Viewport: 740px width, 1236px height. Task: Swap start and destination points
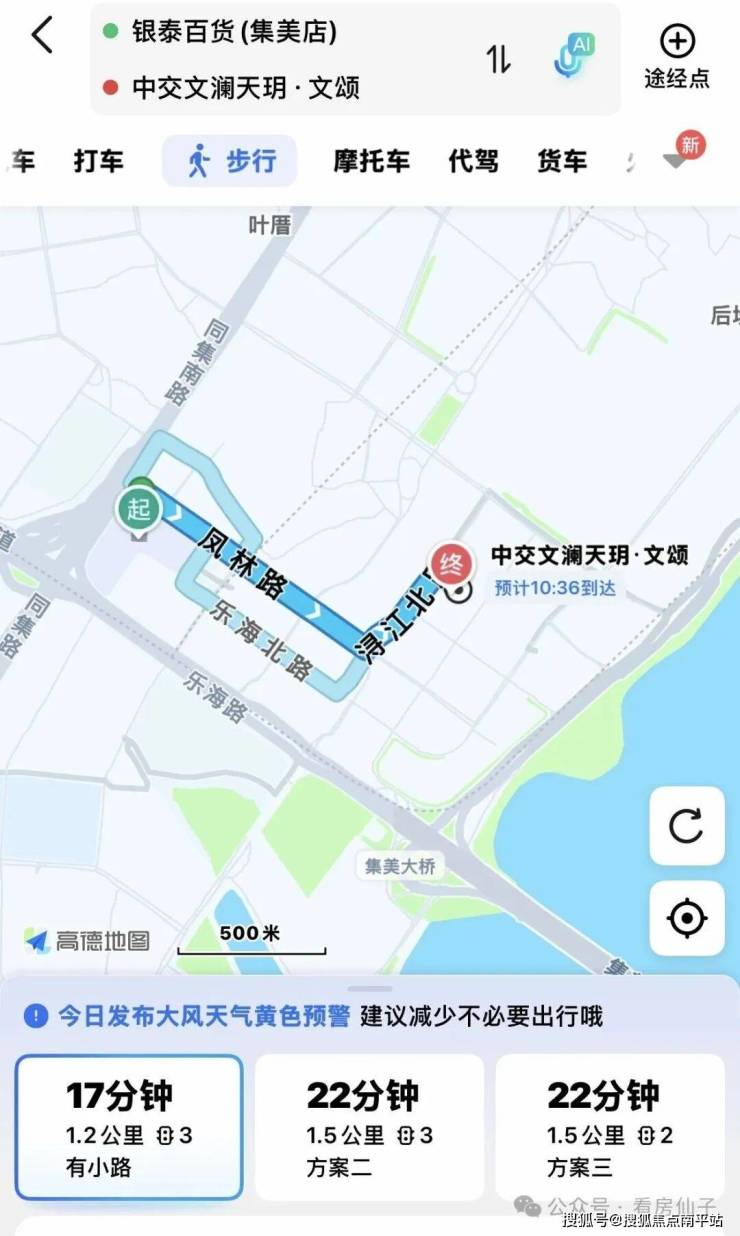[x=498, y=59]
